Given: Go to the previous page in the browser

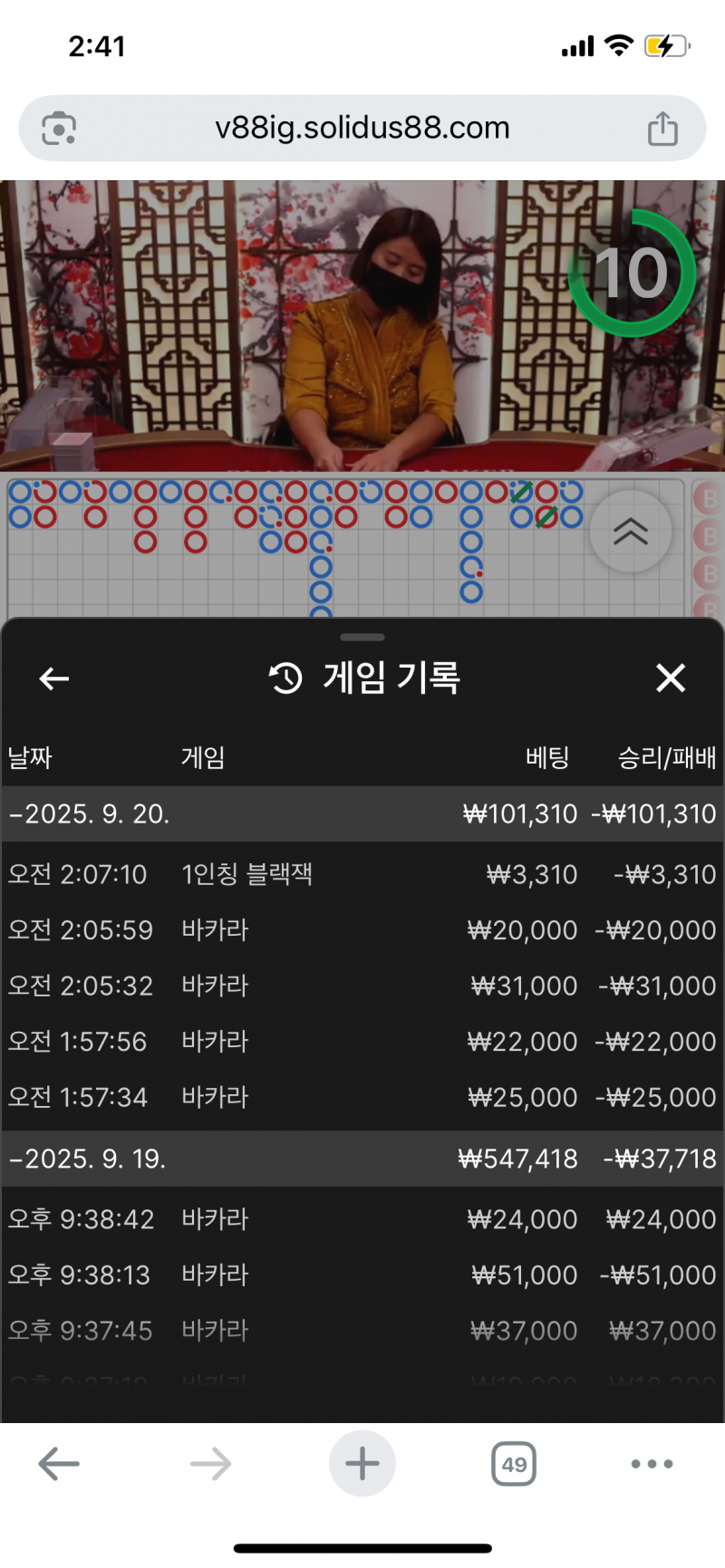Looking at the screenshot, I should pos(60,1464).
